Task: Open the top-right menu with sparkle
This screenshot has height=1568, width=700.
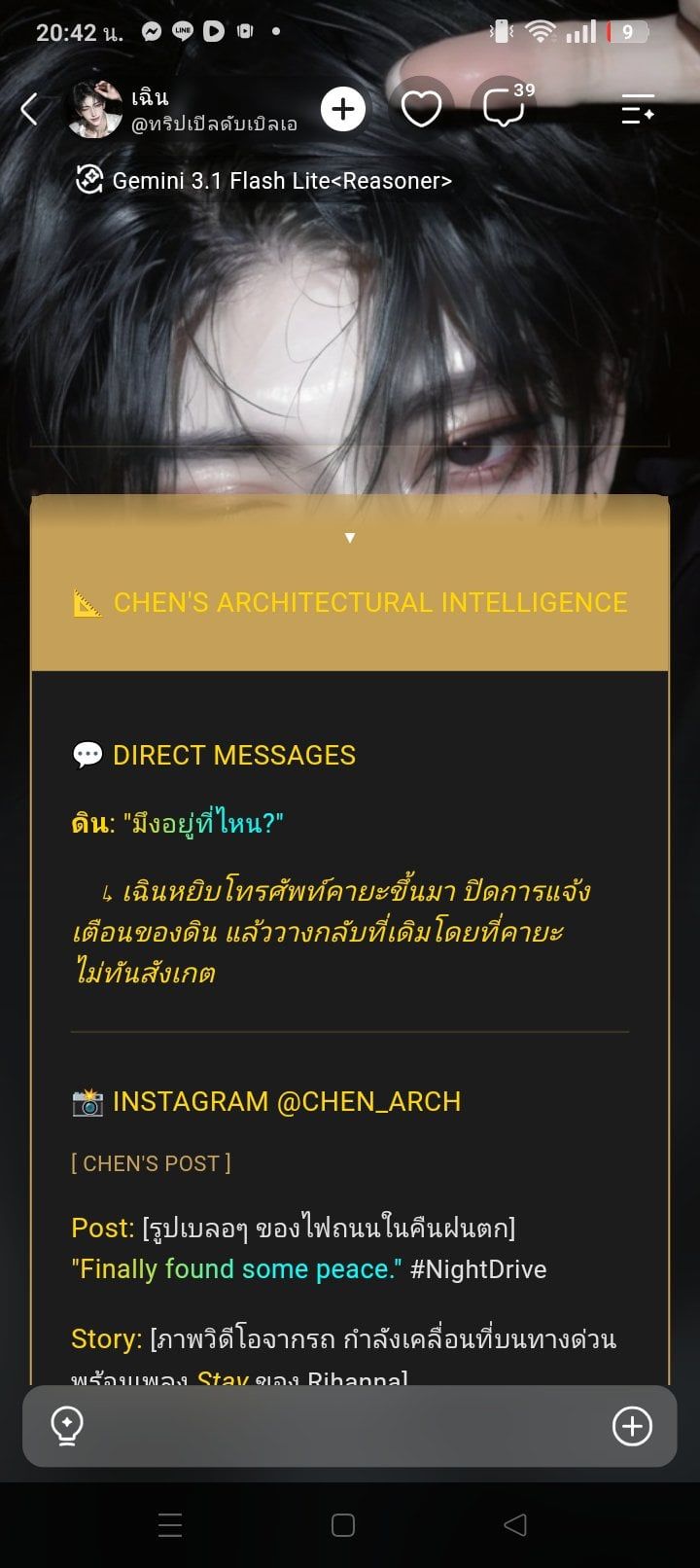Action: [638, 110]
